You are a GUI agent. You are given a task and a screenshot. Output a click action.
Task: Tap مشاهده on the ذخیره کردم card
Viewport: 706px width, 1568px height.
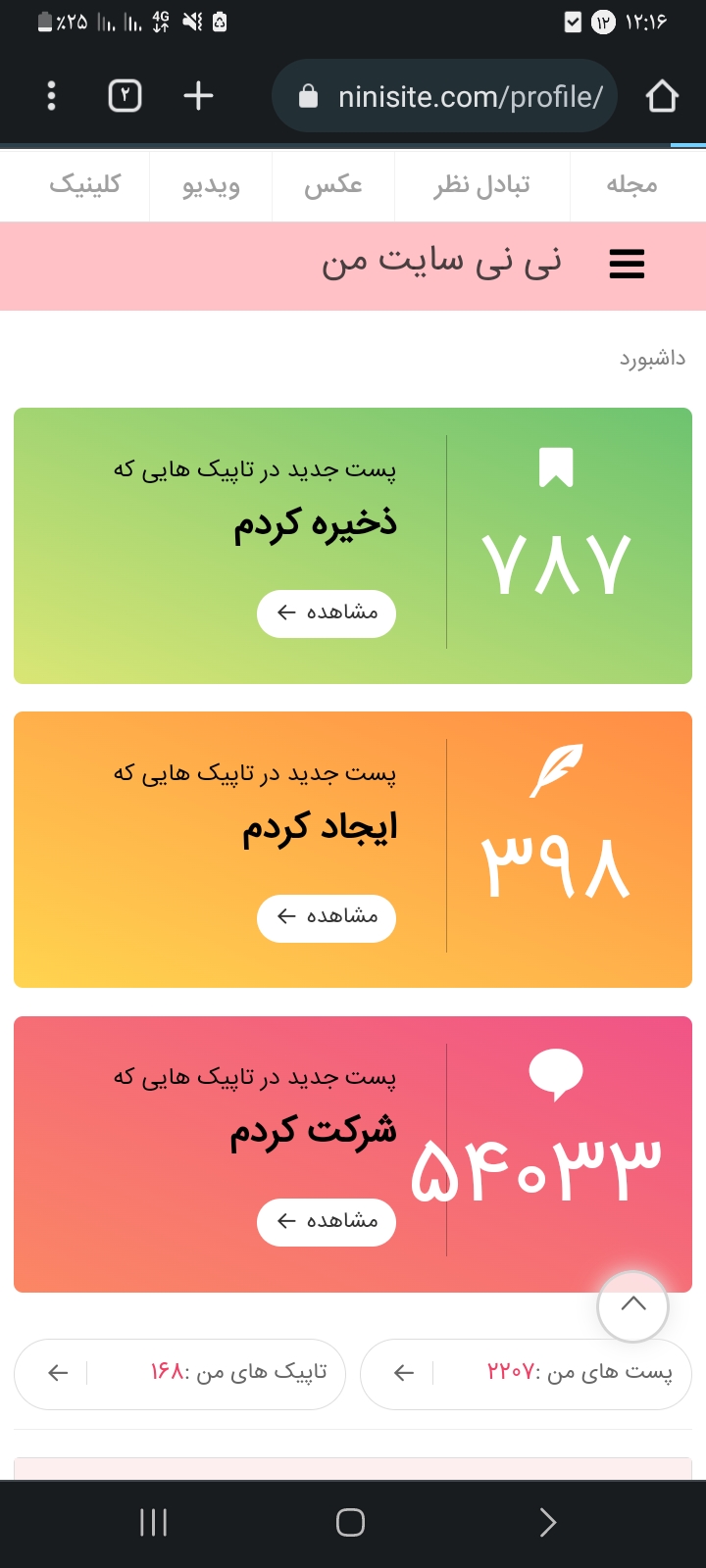click(327, 613)
